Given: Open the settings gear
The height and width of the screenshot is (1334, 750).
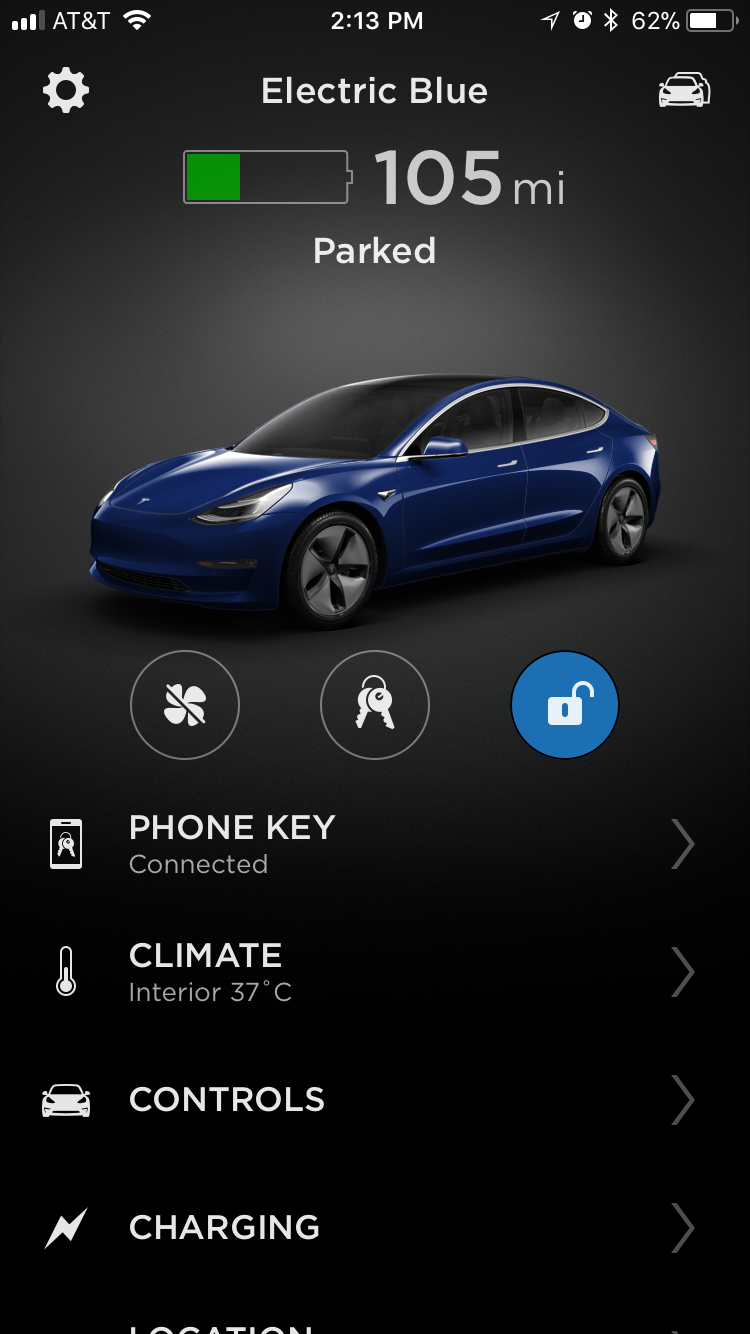Looking at the screenshot, I should 66,91.
